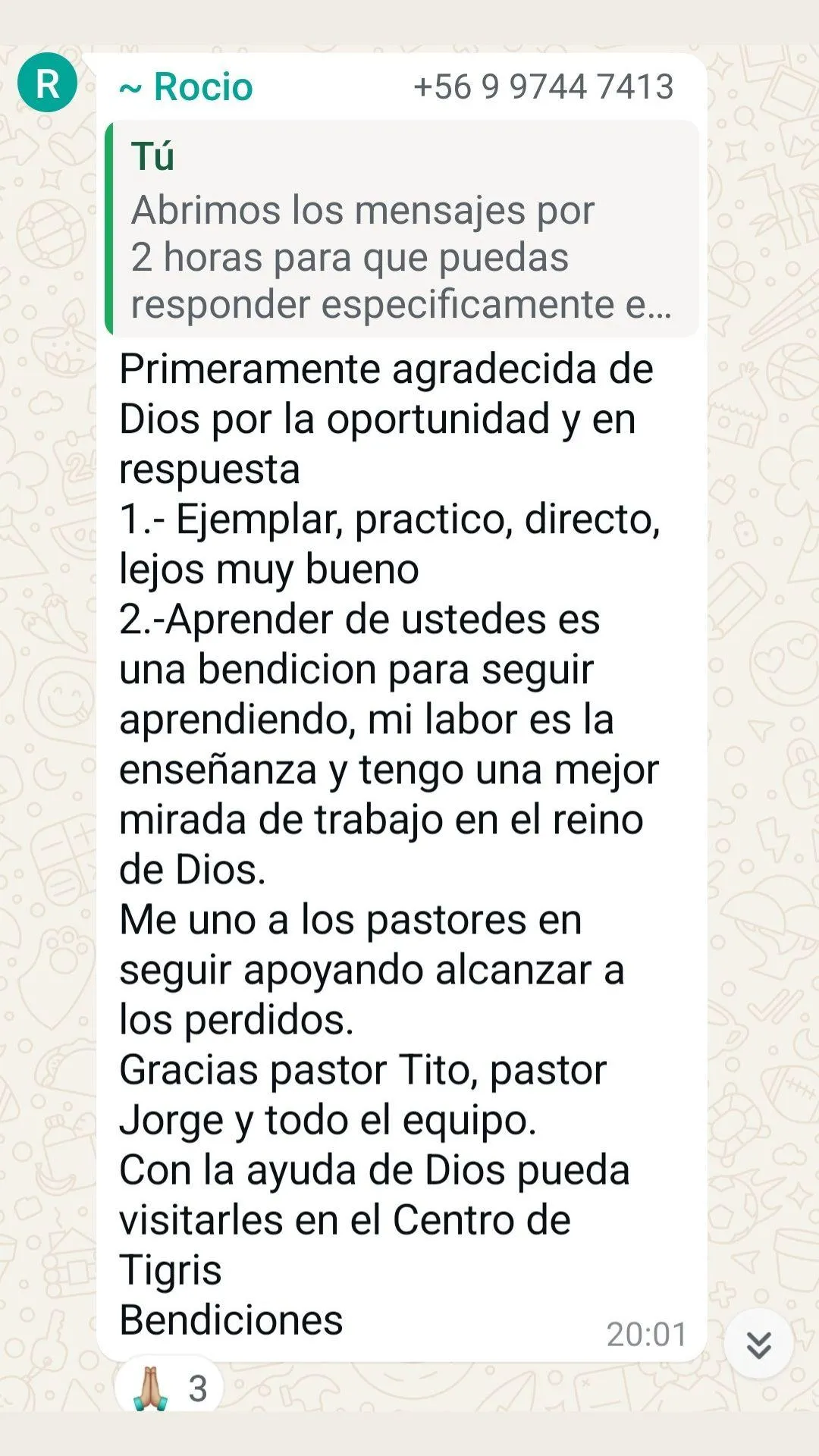This screenshot has width=819, height=1456.
Task: Tap the sender name ~ Rocio
Action: click(187, 87)
